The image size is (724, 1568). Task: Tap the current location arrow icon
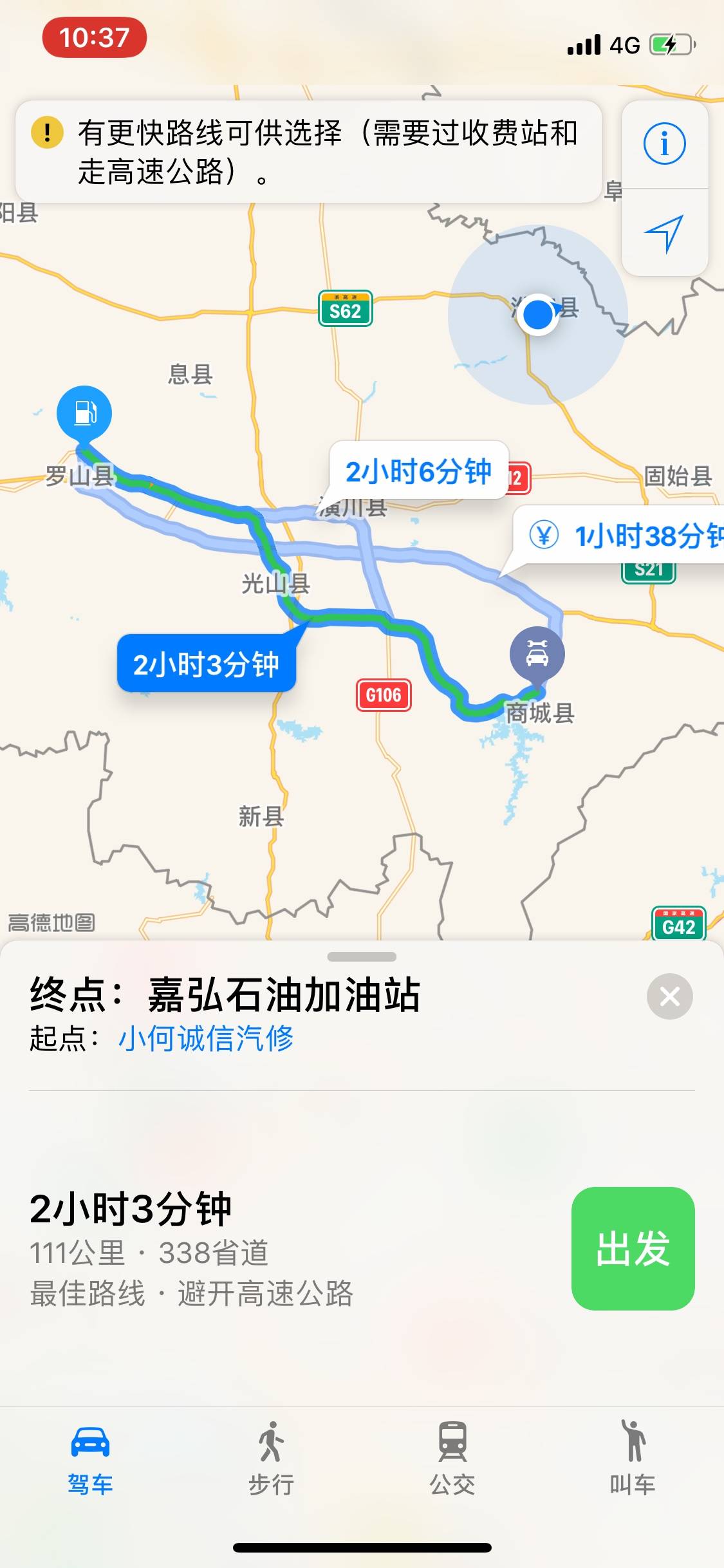pos(664,233)
